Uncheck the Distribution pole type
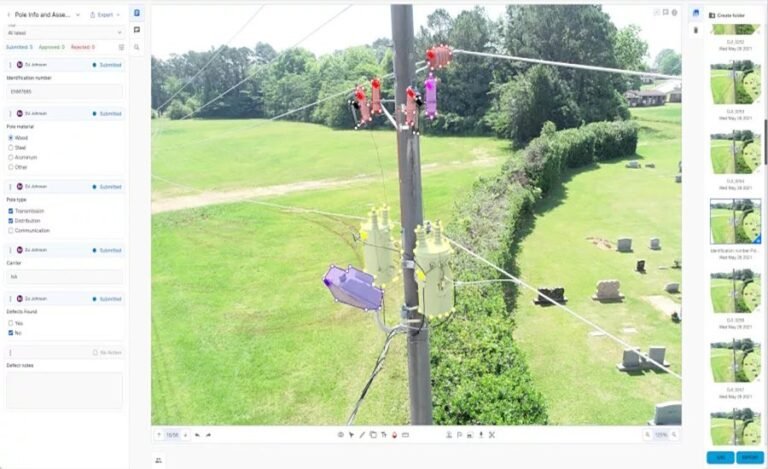The image size is (768, 469). tap(11, 221)
